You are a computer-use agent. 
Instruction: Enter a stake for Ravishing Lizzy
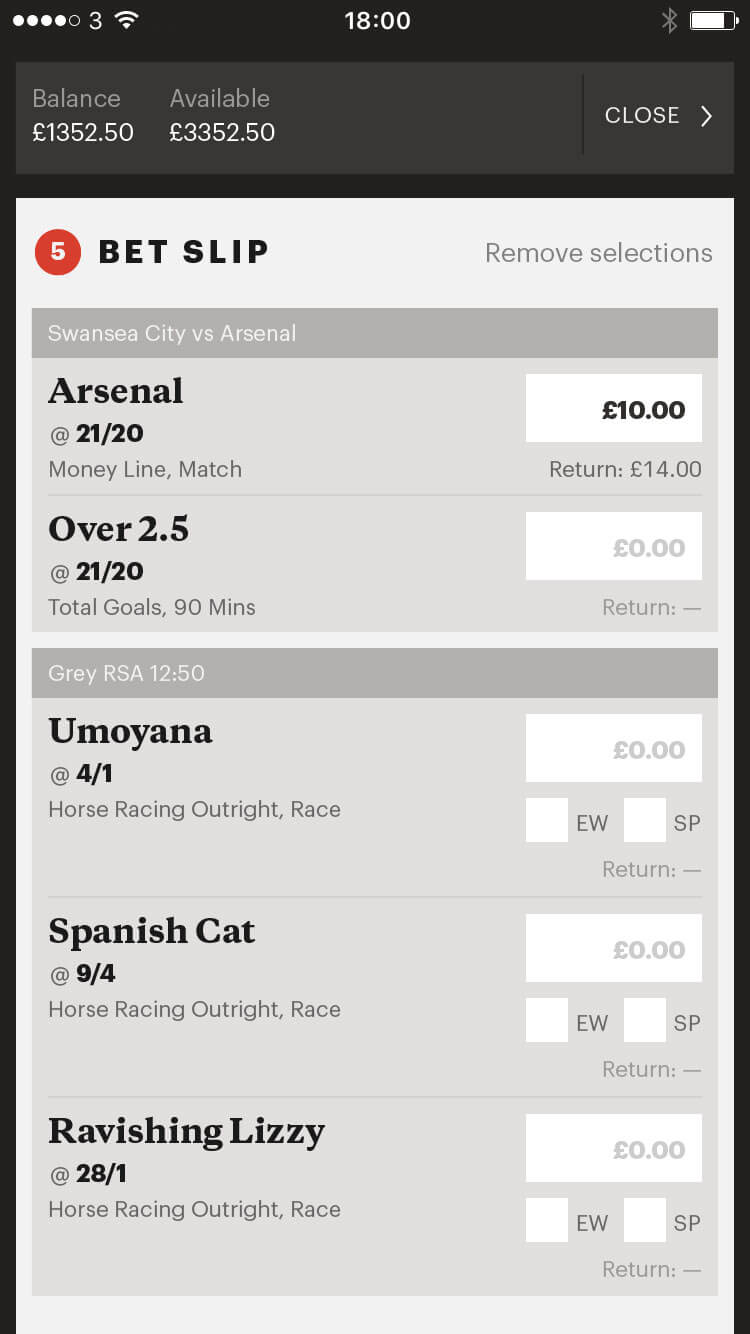tap(614, 1148)
